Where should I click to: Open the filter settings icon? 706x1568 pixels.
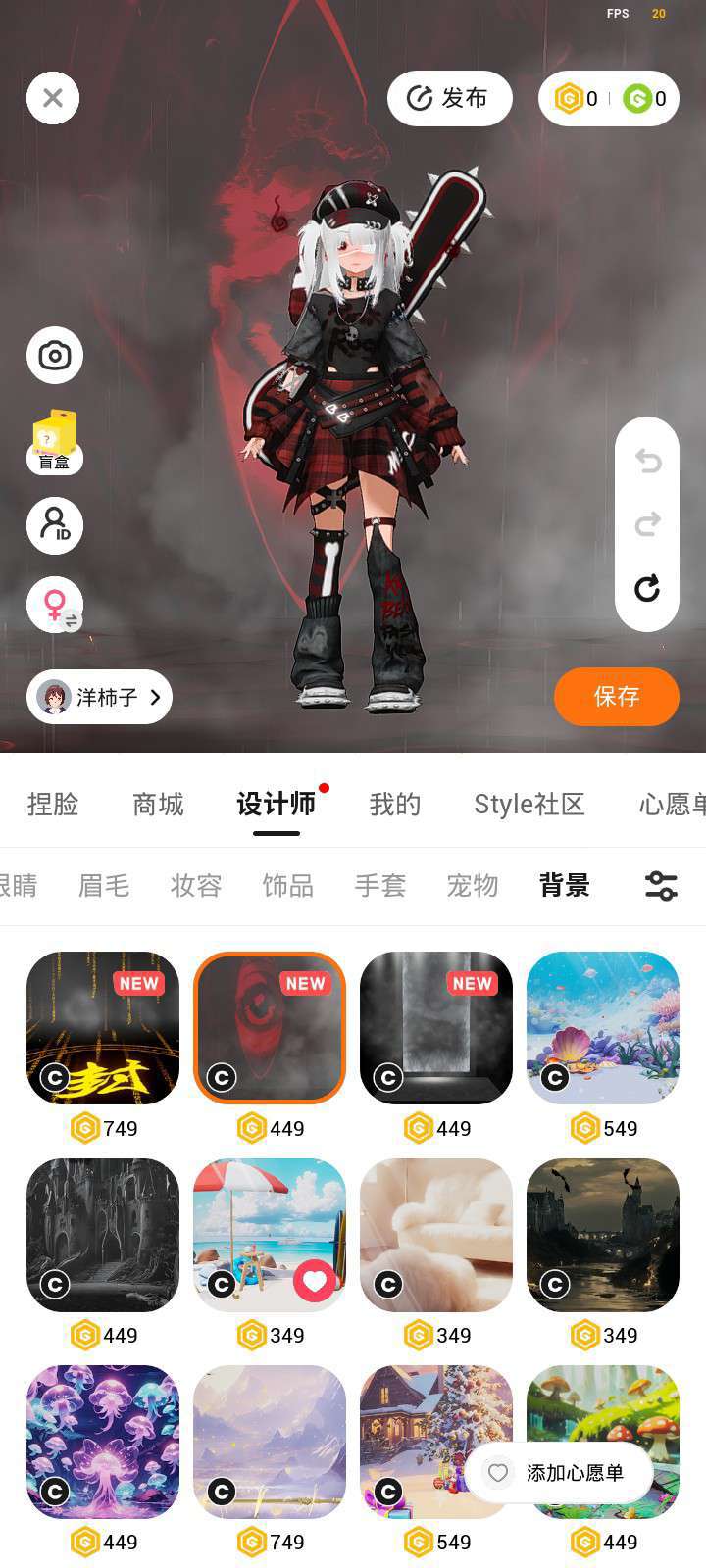(x=661, y=886)
